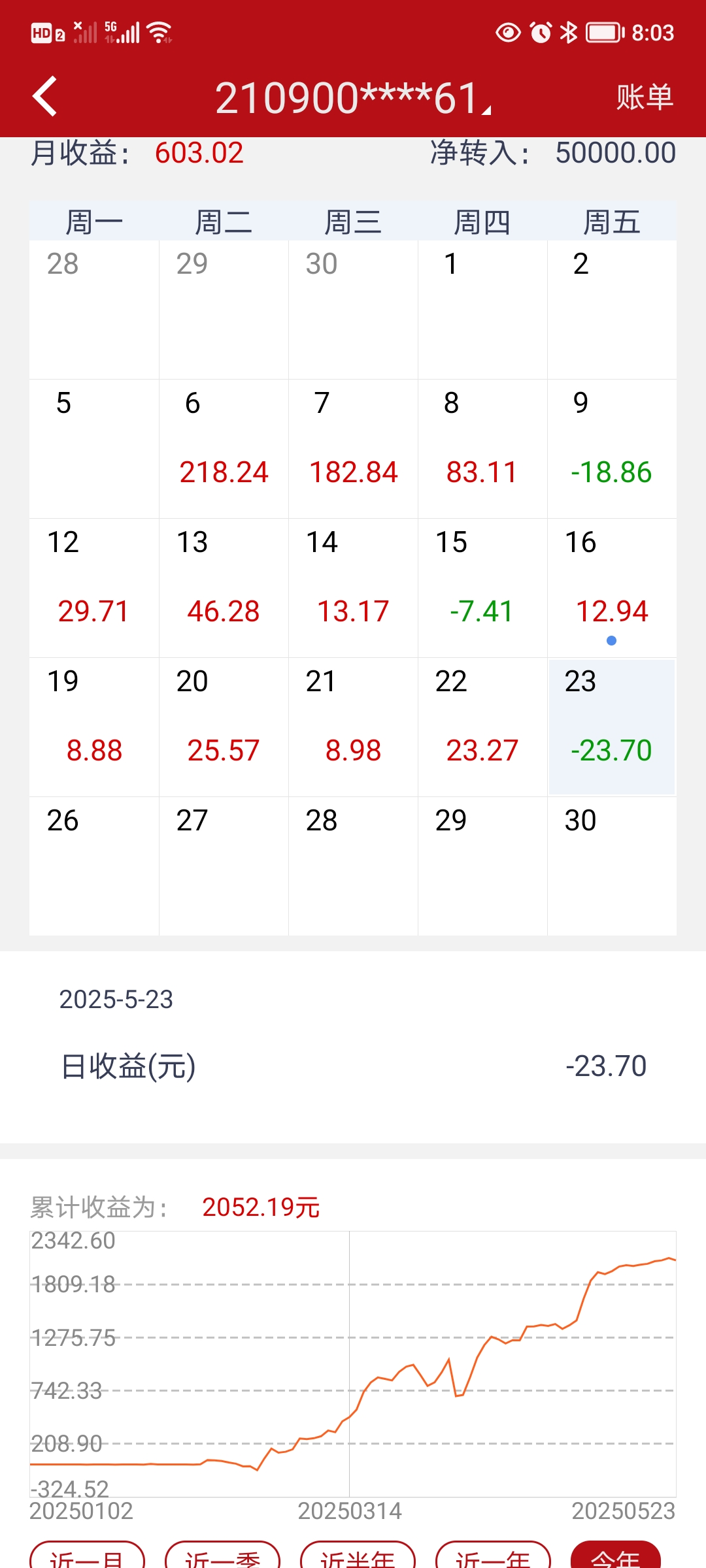Select May 12 in the calendar
706x1568 pixels.
(x=94, y=588)
